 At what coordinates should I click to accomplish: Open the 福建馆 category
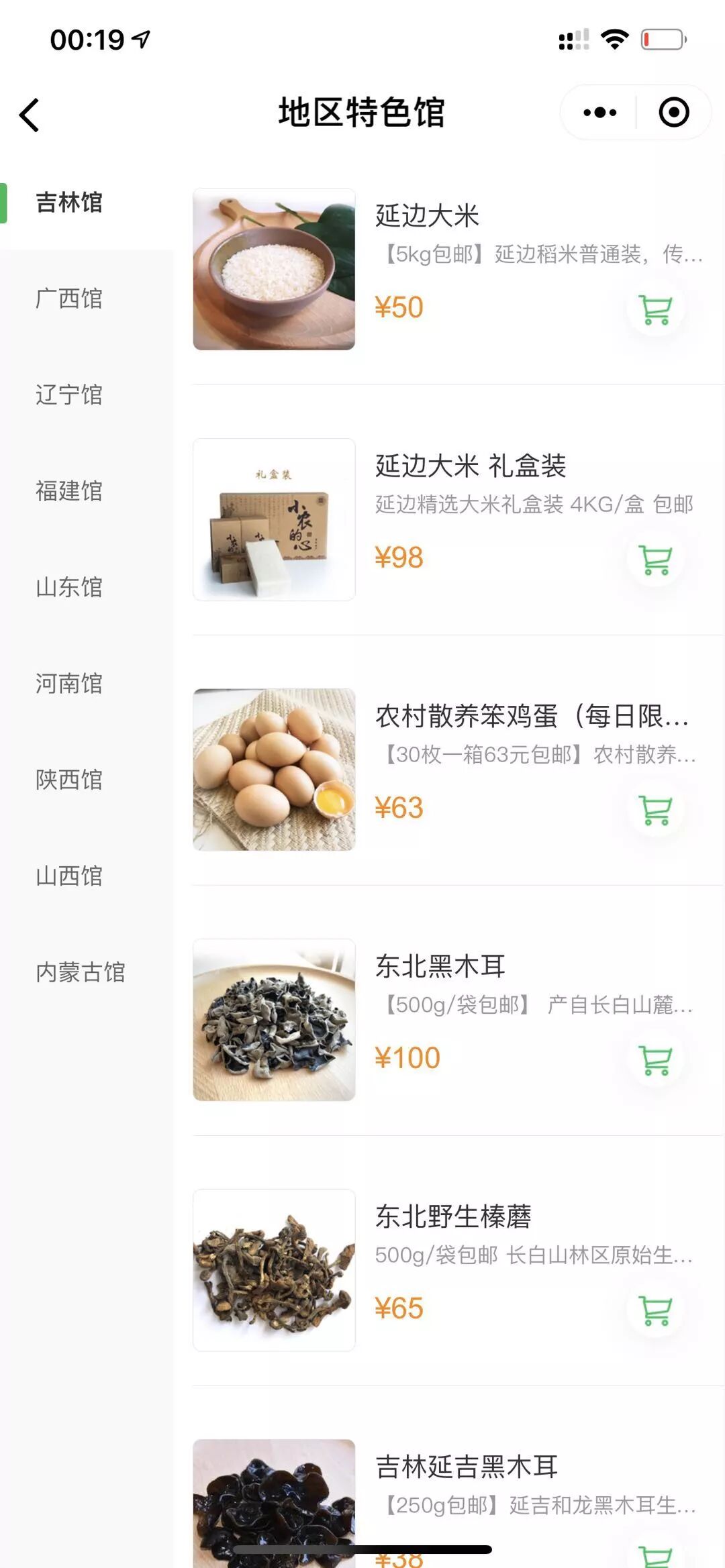pyautogui.click(x=69, y=491)
